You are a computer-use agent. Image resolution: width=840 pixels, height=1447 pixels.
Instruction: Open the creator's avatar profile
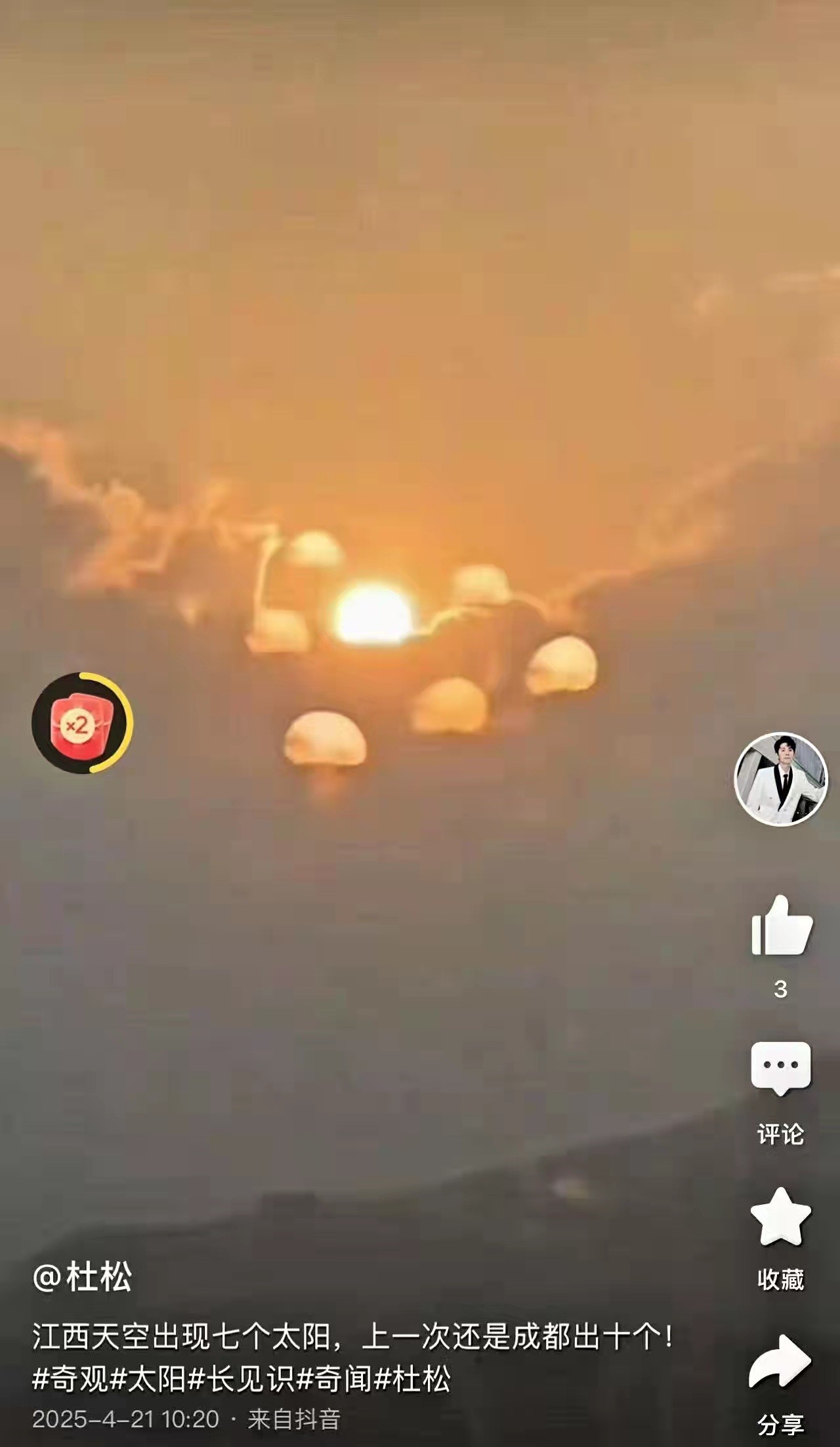coord(780,779)
